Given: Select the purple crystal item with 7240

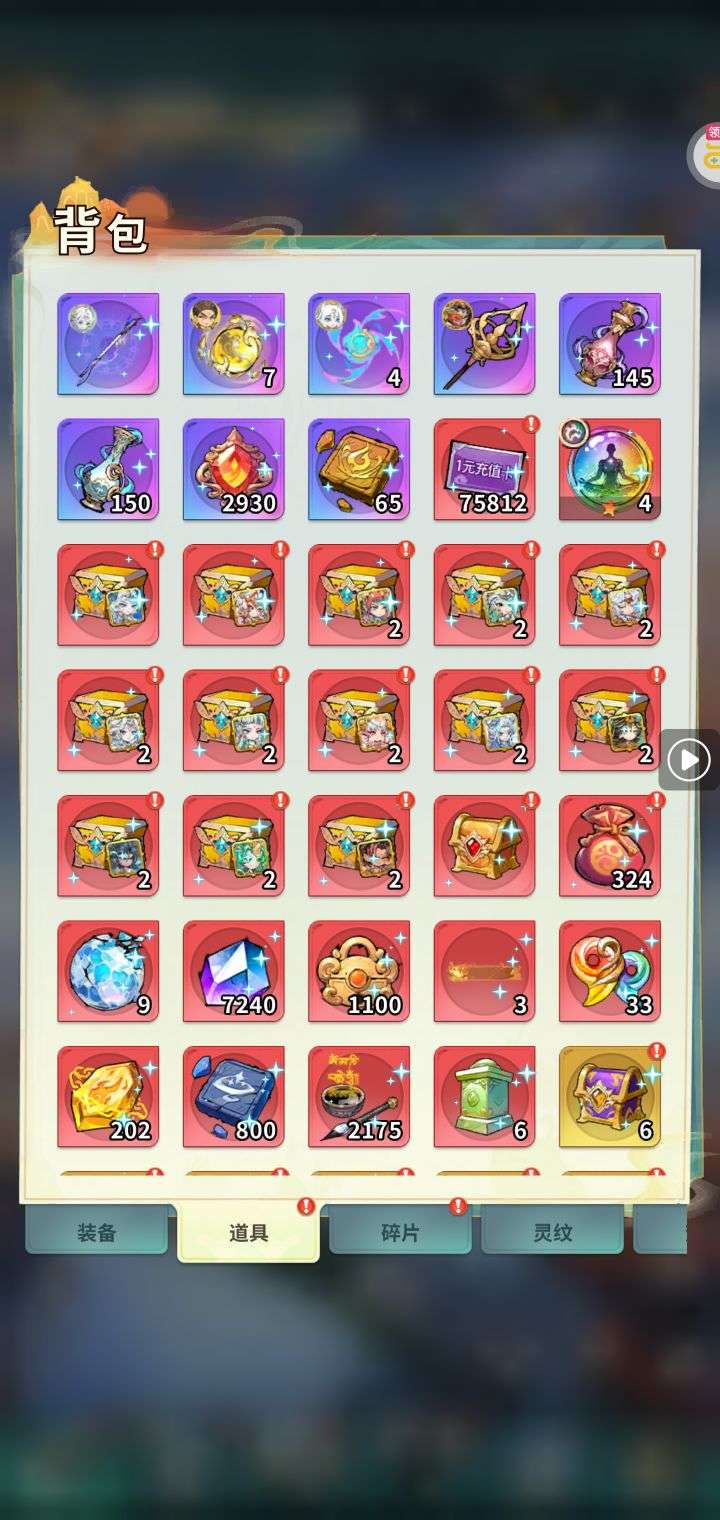Looking at the screenshot, I should click(x=233, y=971).
